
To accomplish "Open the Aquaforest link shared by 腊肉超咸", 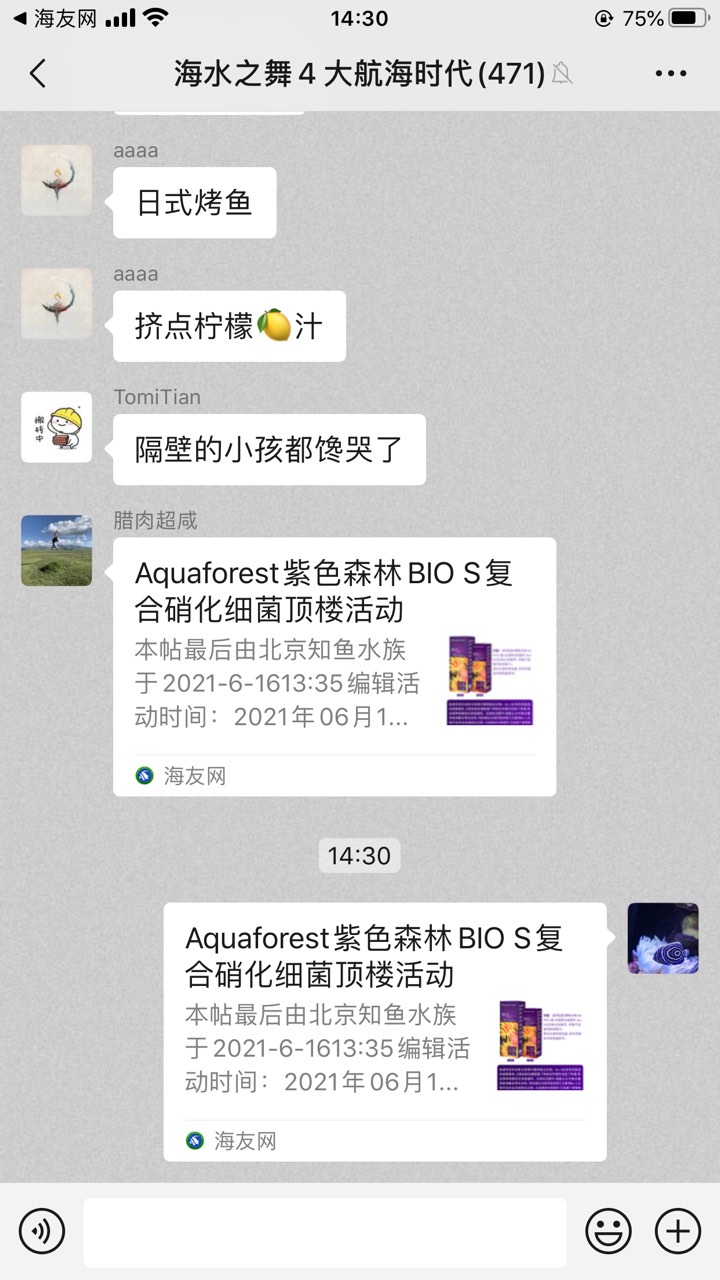I will pyautogui.click(x=334, y=666).
